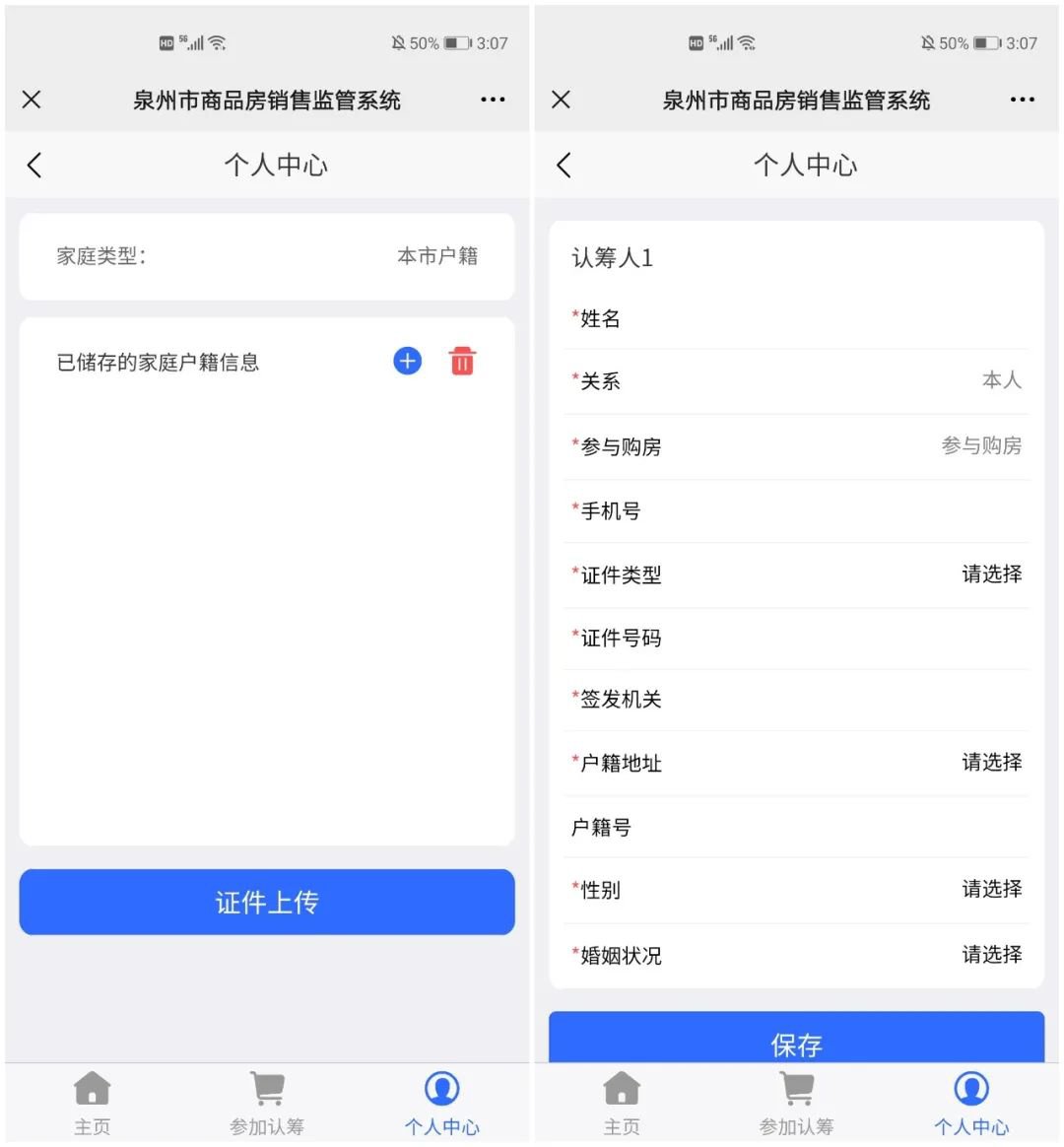Image resolution: width=1064 pixels, height=1147 pixels.
Task: Pick a 婚姻状况 value
Action: tap(990, 955)
